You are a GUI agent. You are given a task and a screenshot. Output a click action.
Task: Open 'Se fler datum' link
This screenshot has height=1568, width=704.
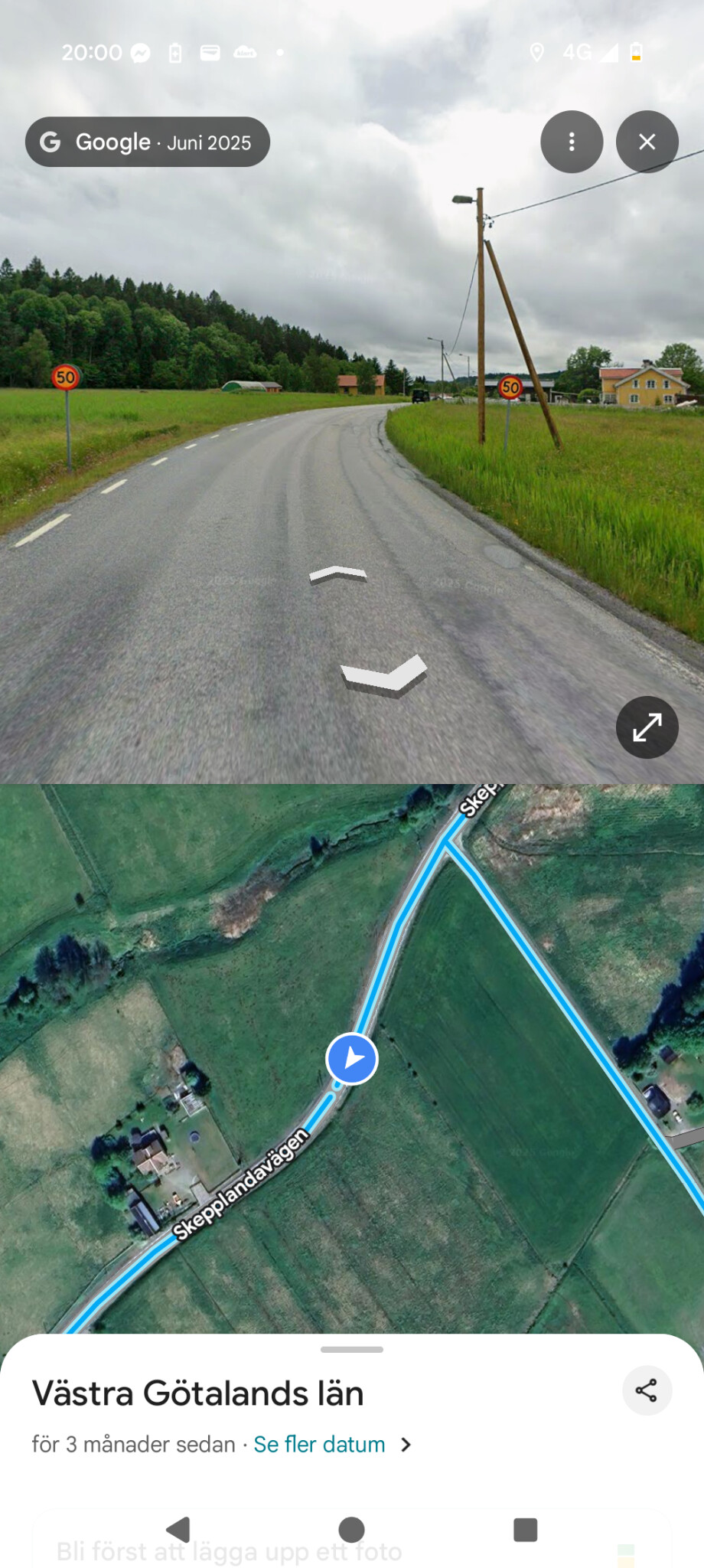[320, 1445]
